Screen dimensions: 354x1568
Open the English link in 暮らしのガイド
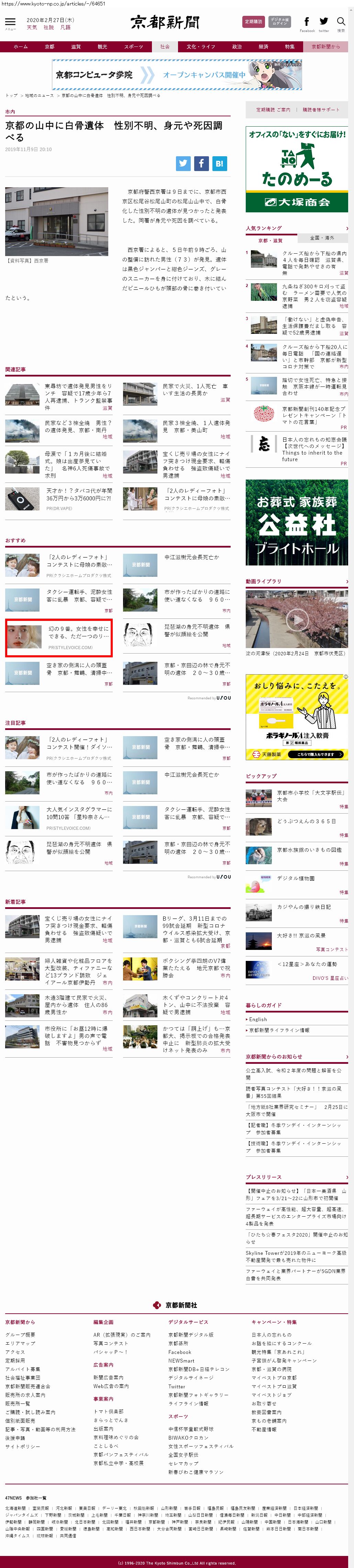258,1019
